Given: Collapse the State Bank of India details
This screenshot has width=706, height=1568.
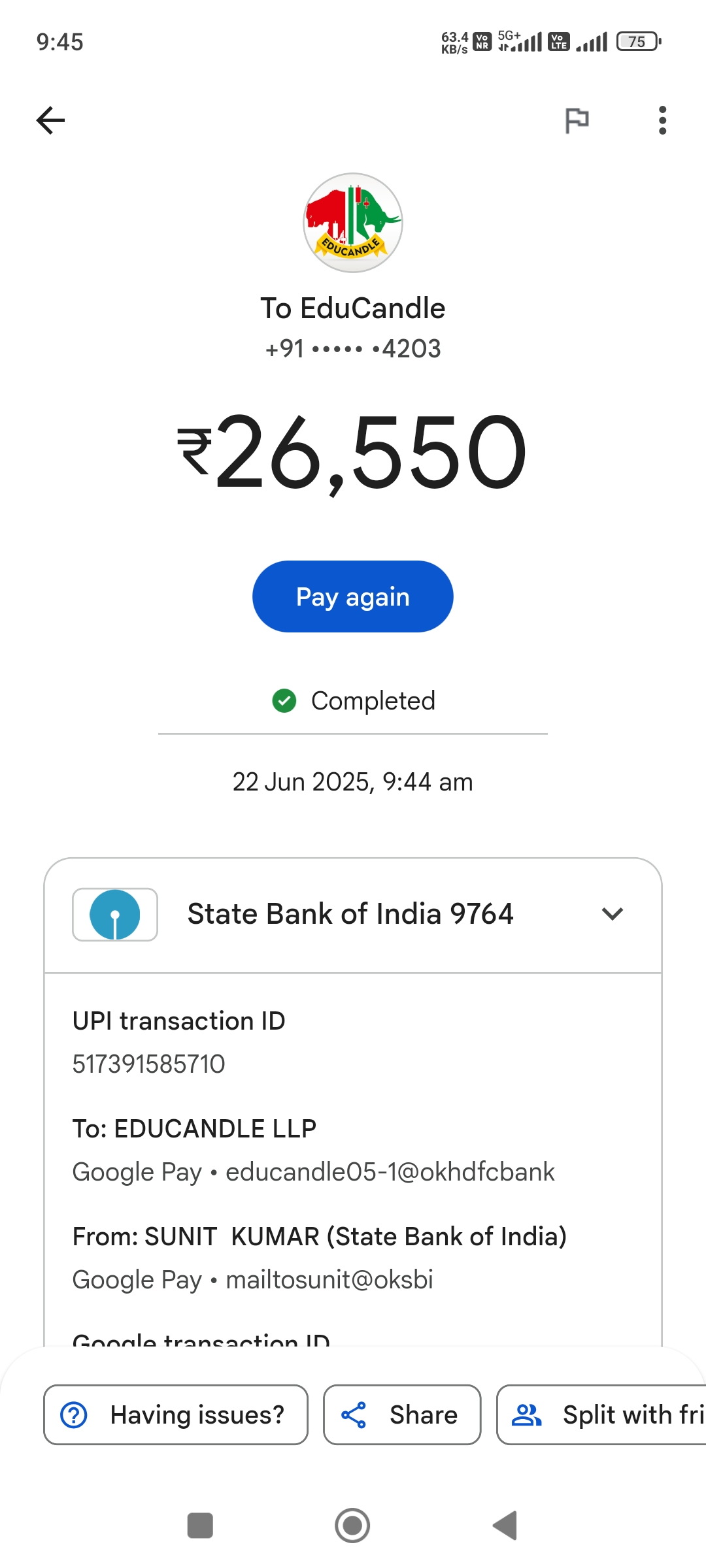Looking at the screenshot, I should (x=612, y=914).
